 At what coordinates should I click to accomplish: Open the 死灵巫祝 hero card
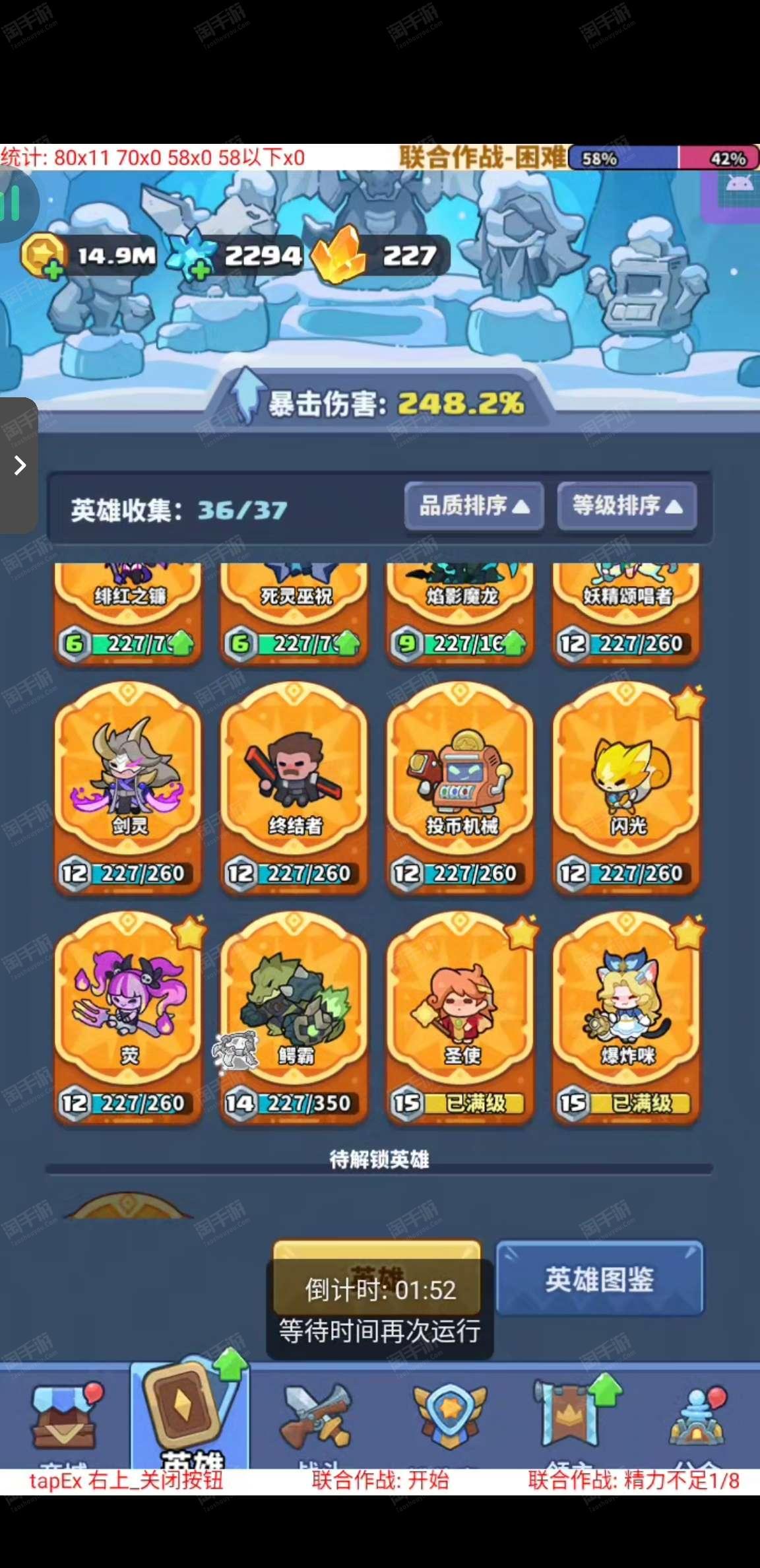(x=294, y=614)
